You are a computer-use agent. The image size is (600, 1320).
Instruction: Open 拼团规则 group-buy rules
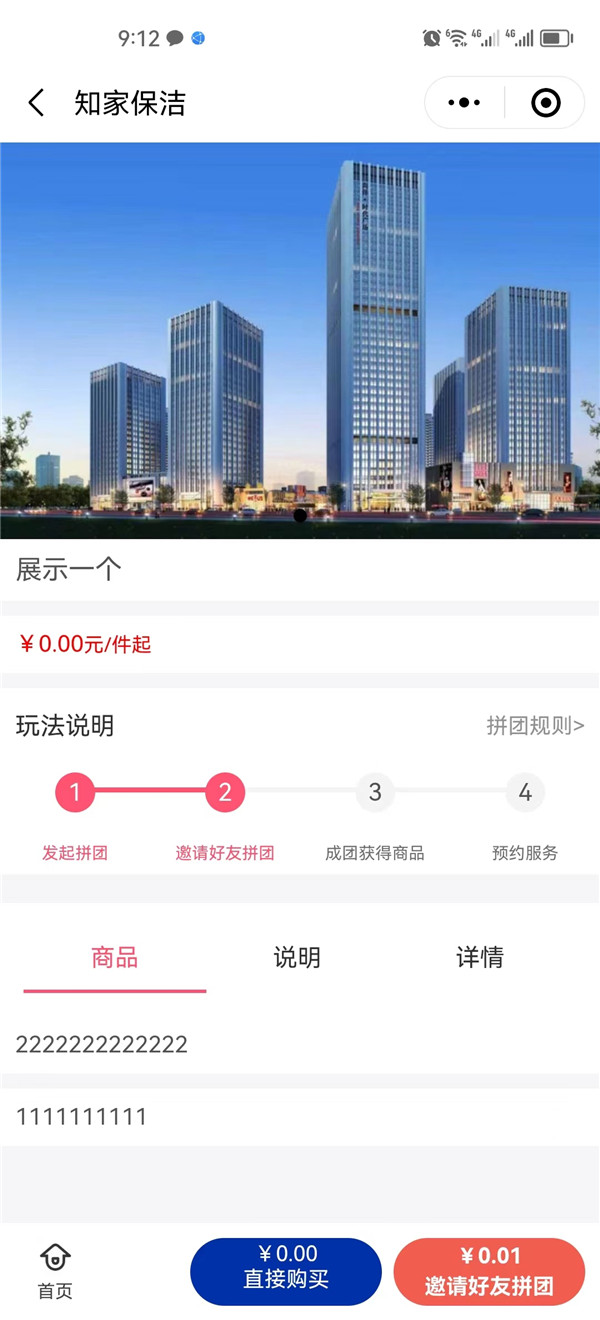[x=535, y=726]
